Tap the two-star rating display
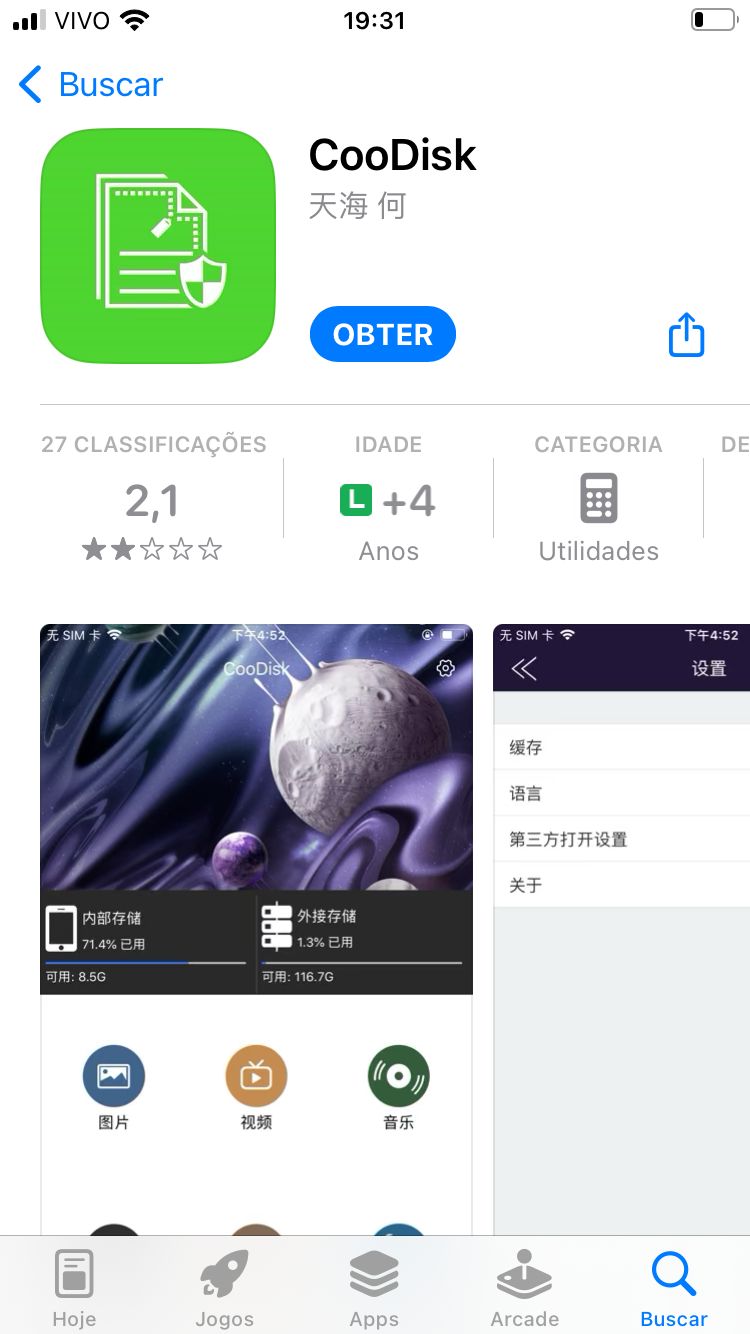The width and height of the screenshot is (750, 1334). pyautogui.click(x=152, y=548)
